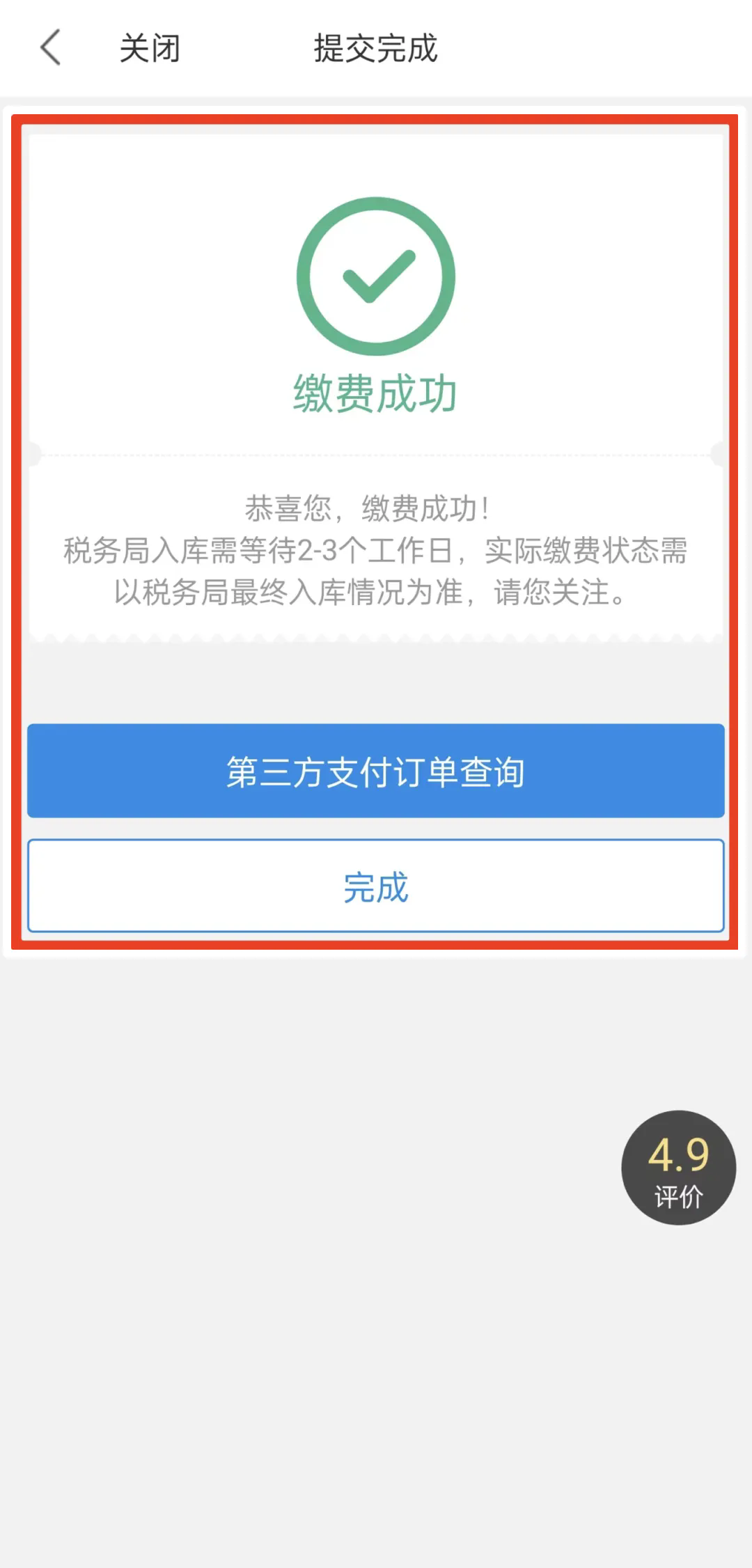Image resolution: width=752 pixels, height=1568 pixels.
Task: Select the red-outlined receipt card
Action: click(x=376, y=529)
